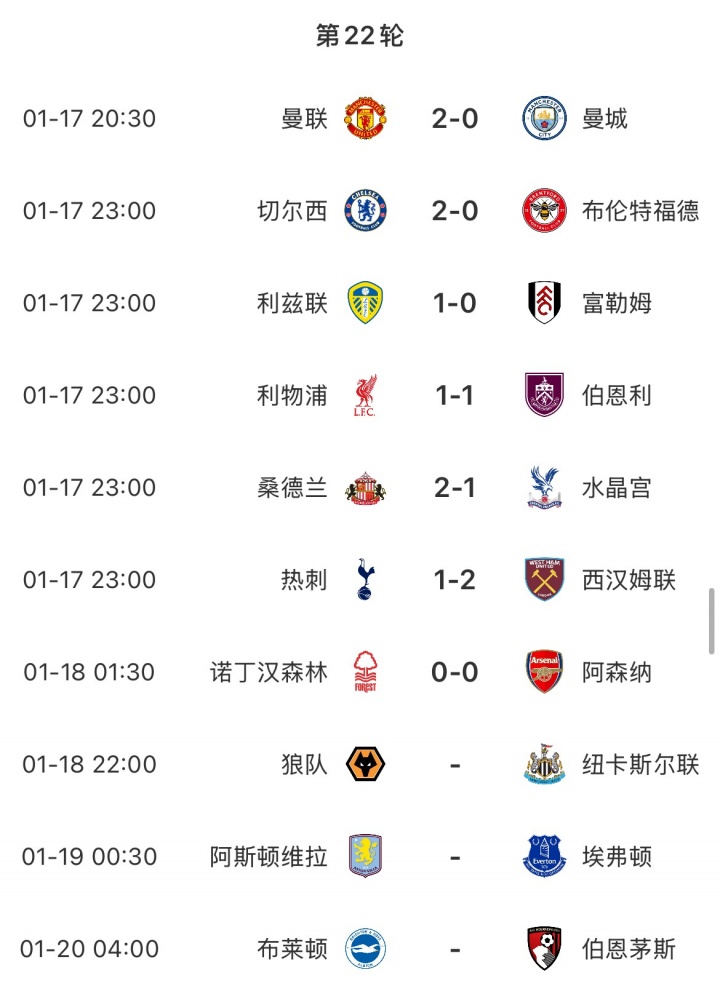
Task: Open the 诺丁汉森林 vs 阿森纳 match
Action: pos(455,672)
